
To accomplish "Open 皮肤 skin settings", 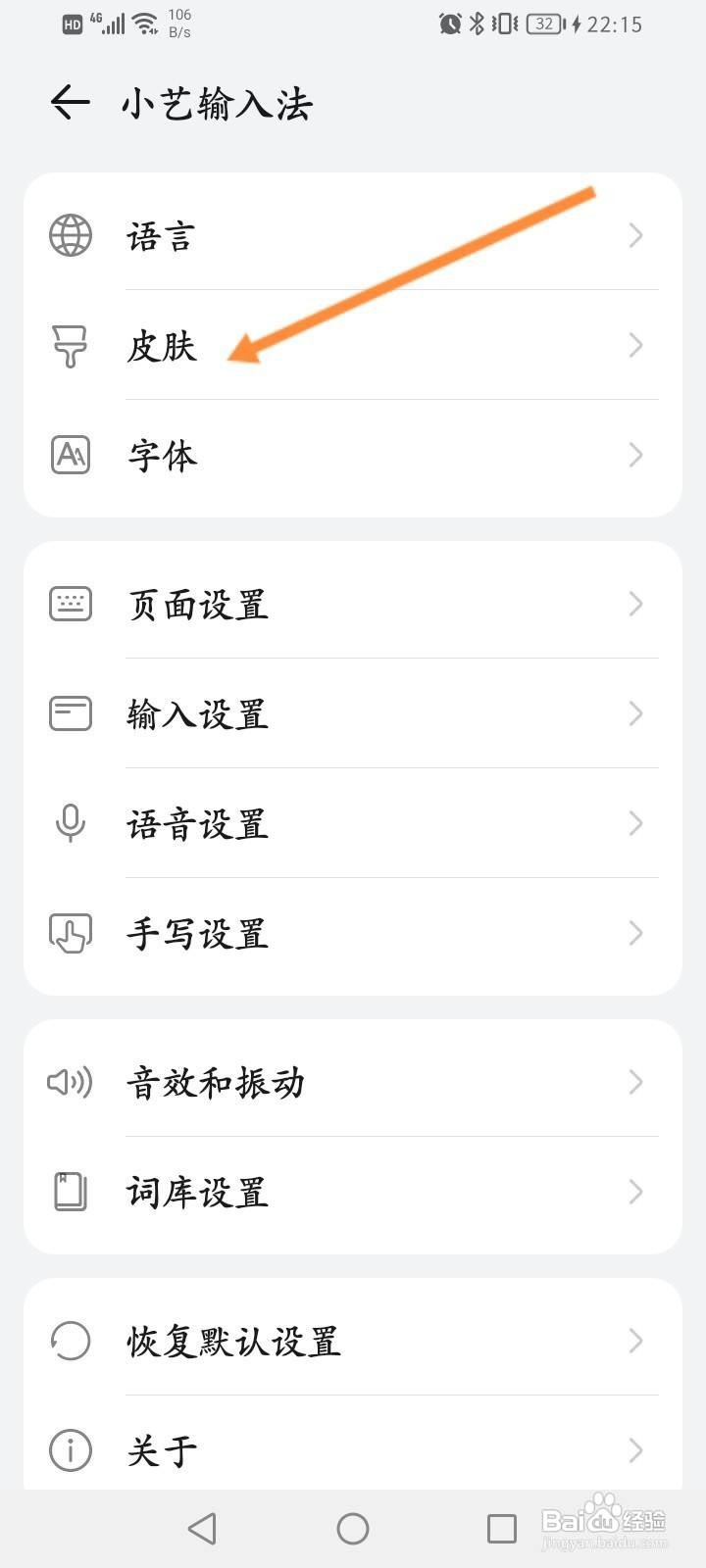I will click(353, 346).
